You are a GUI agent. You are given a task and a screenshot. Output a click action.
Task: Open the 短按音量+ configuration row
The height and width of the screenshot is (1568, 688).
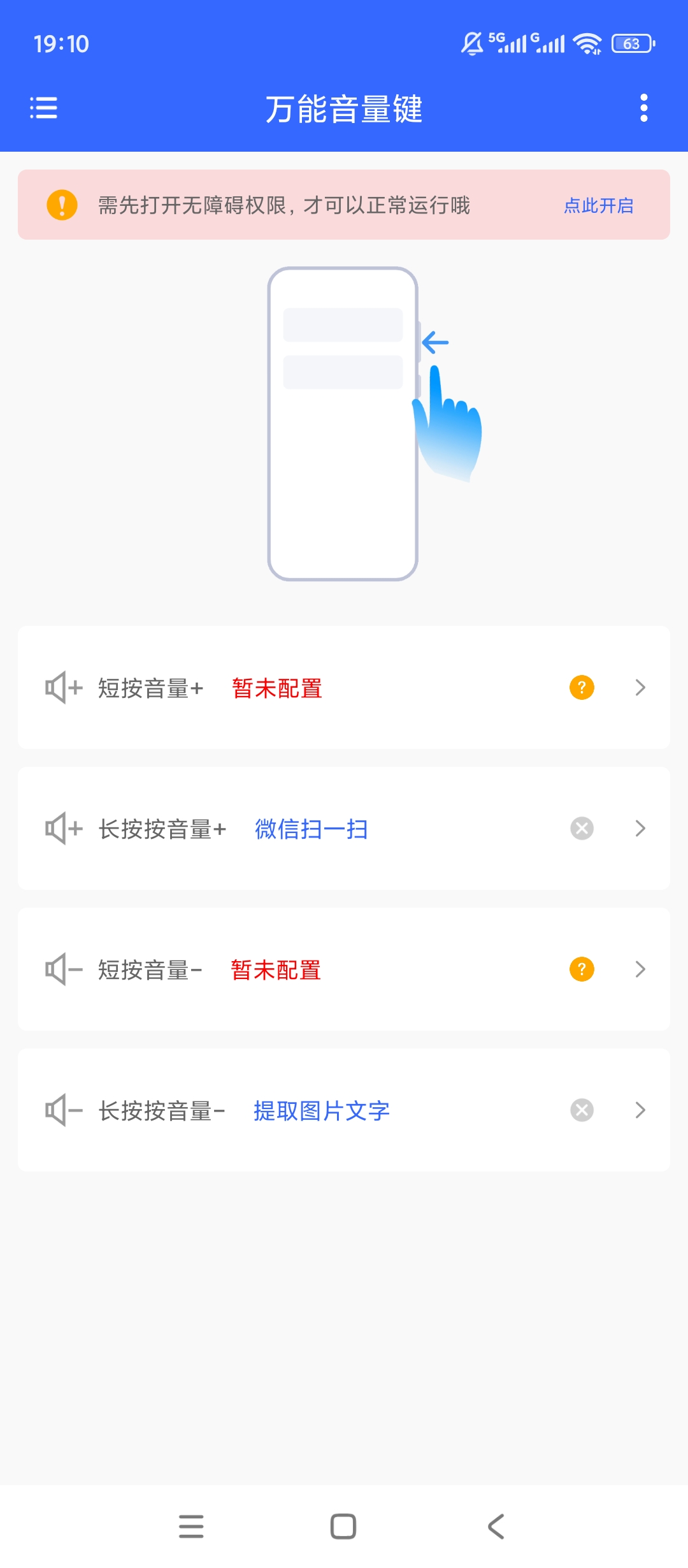click(344, 688)
